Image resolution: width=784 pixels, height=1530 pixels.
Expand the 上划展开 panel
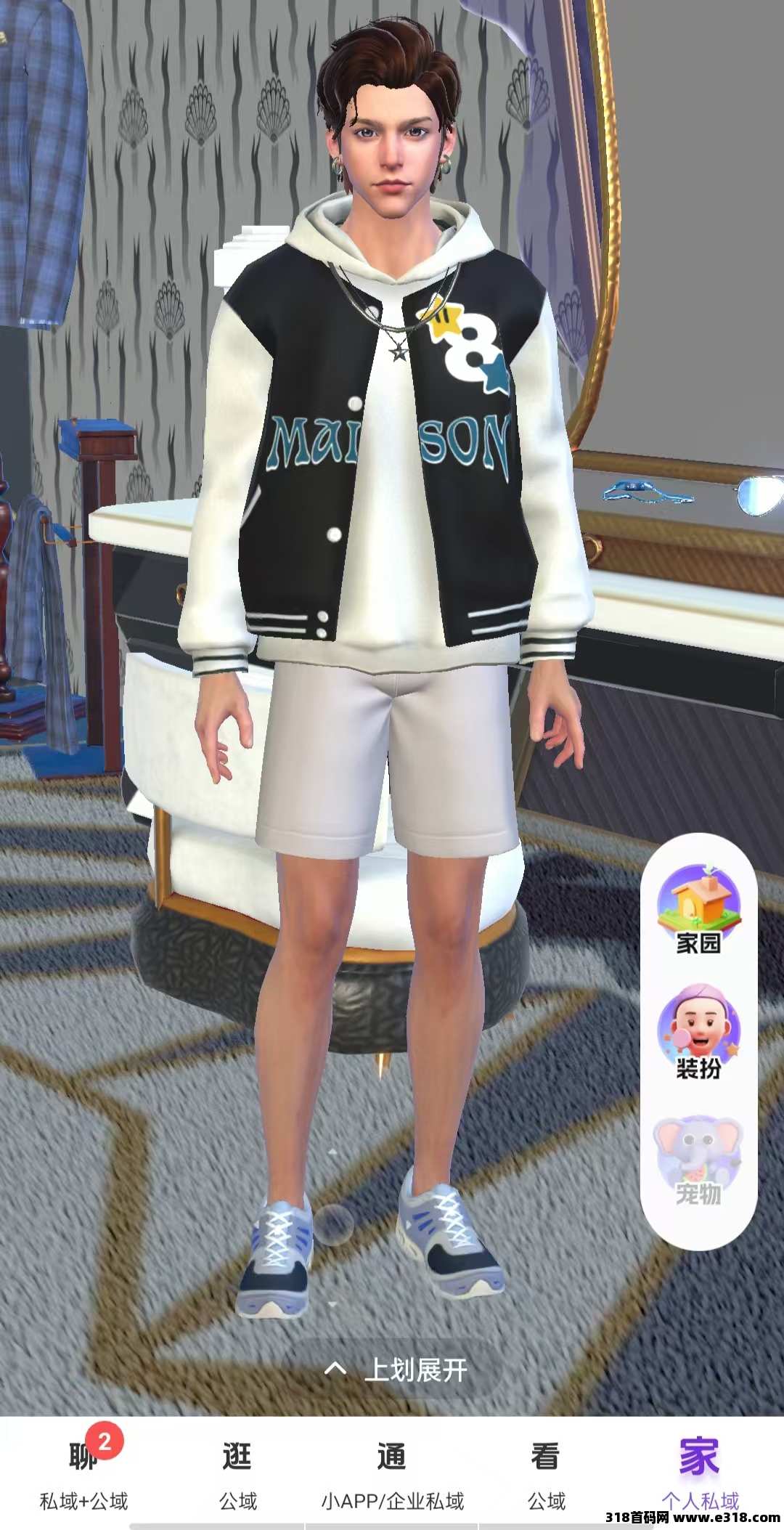(x=397, y=1370)
